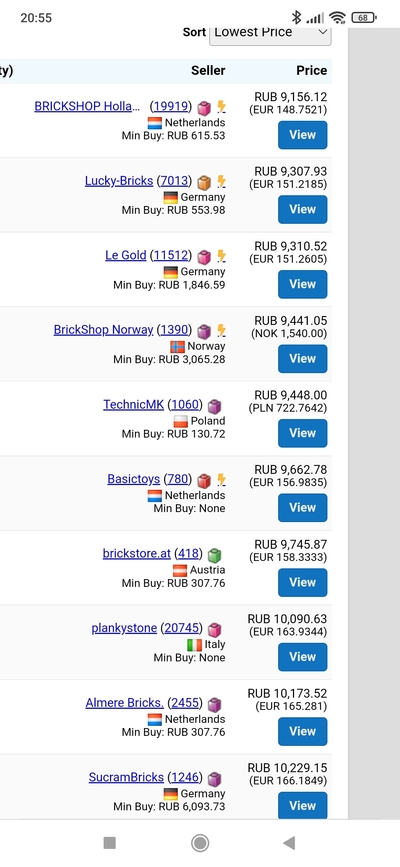This screenshot has width=400, height=867.
Task: Open the Basictoys seller link
Action: (133, 479)
